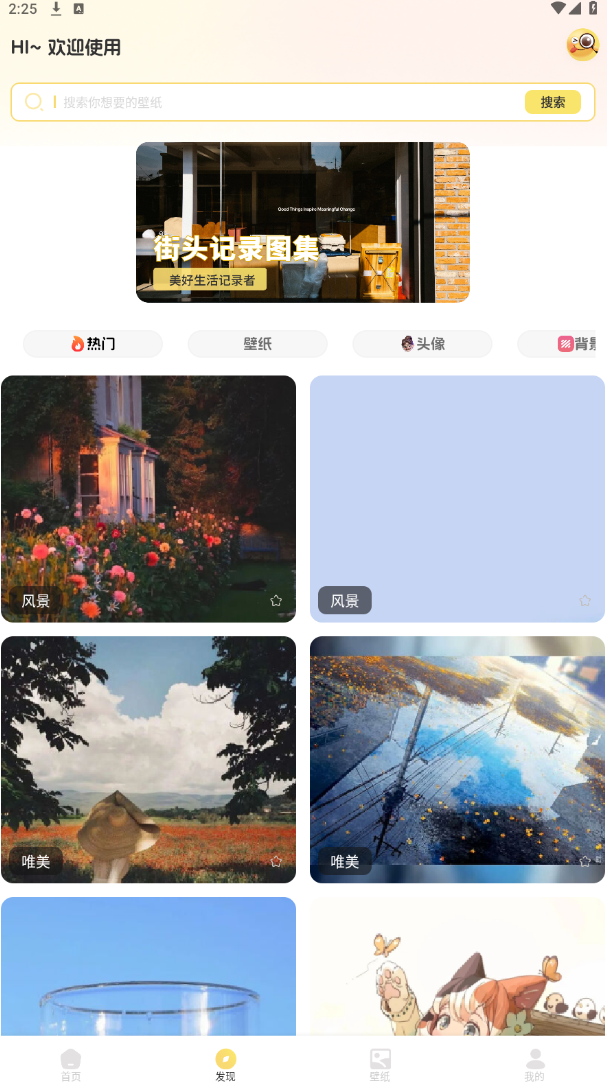Open the plain blue 风景 wallpaper

(457, 499)
